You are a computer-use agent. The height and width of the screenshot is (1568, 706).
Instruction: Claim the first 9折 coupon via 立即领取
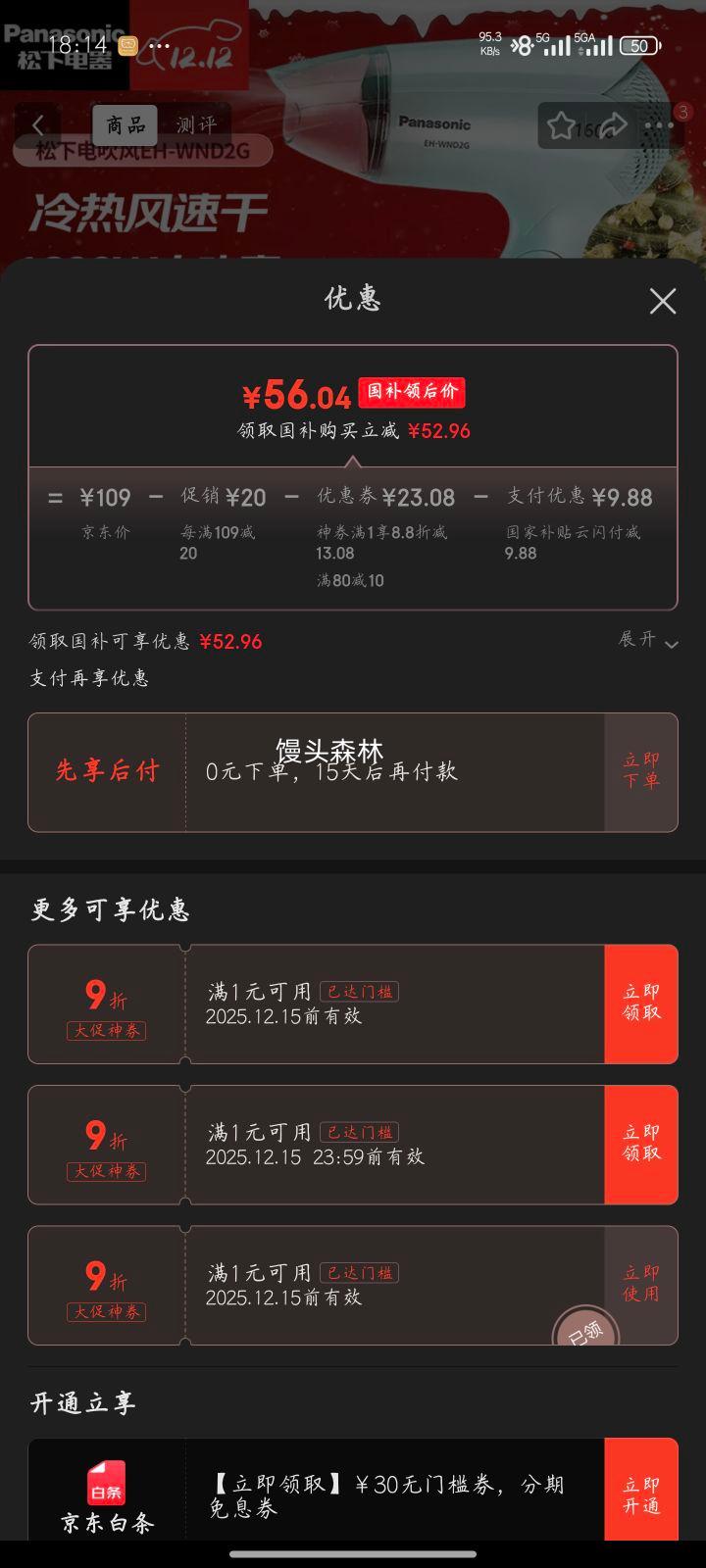(x=639, y=1004)
